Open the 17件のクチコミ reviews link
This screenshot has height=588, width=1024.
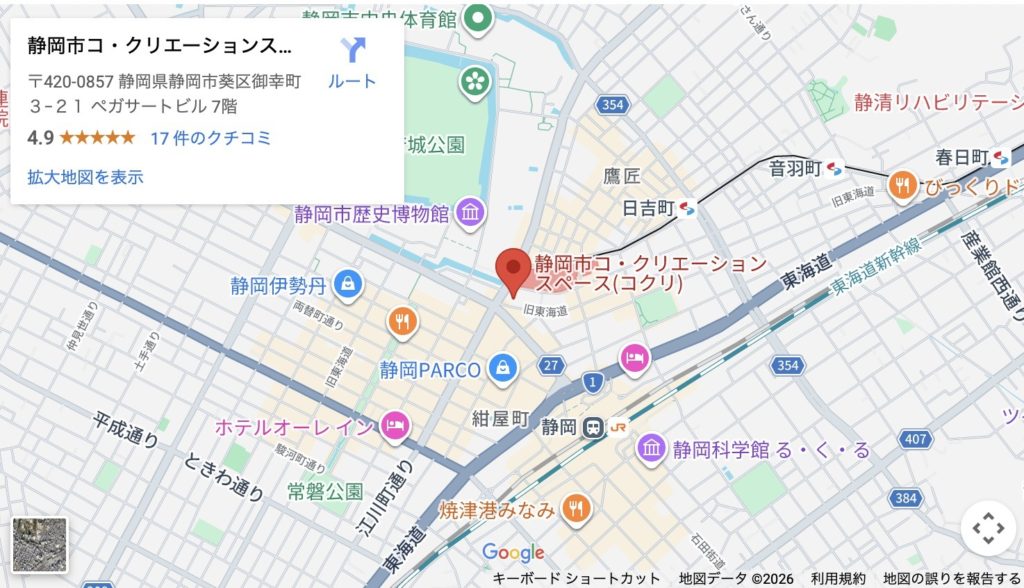coord(211,138)
